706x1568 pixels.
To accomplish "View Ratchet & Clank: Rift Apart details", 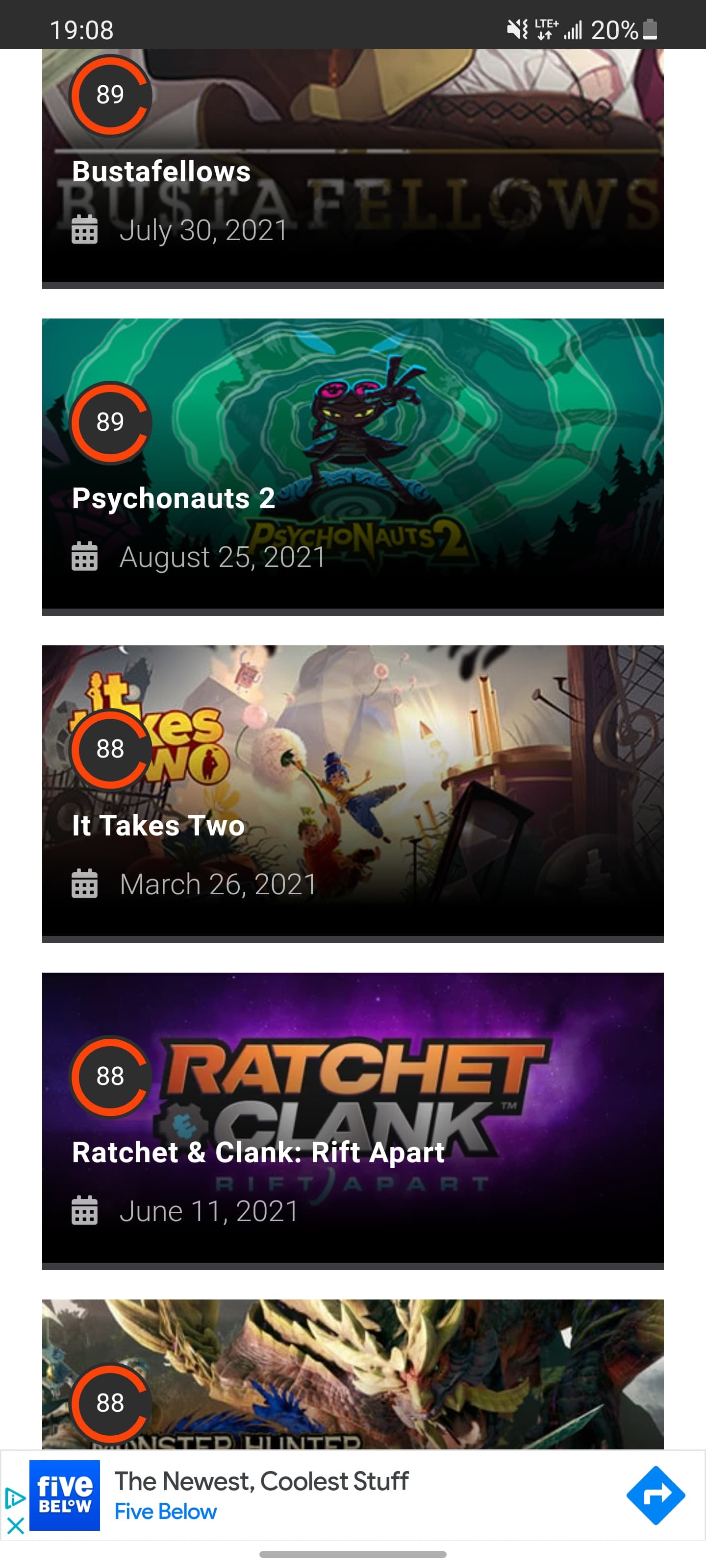I will pyautogui.click(x=353, y=1121).
